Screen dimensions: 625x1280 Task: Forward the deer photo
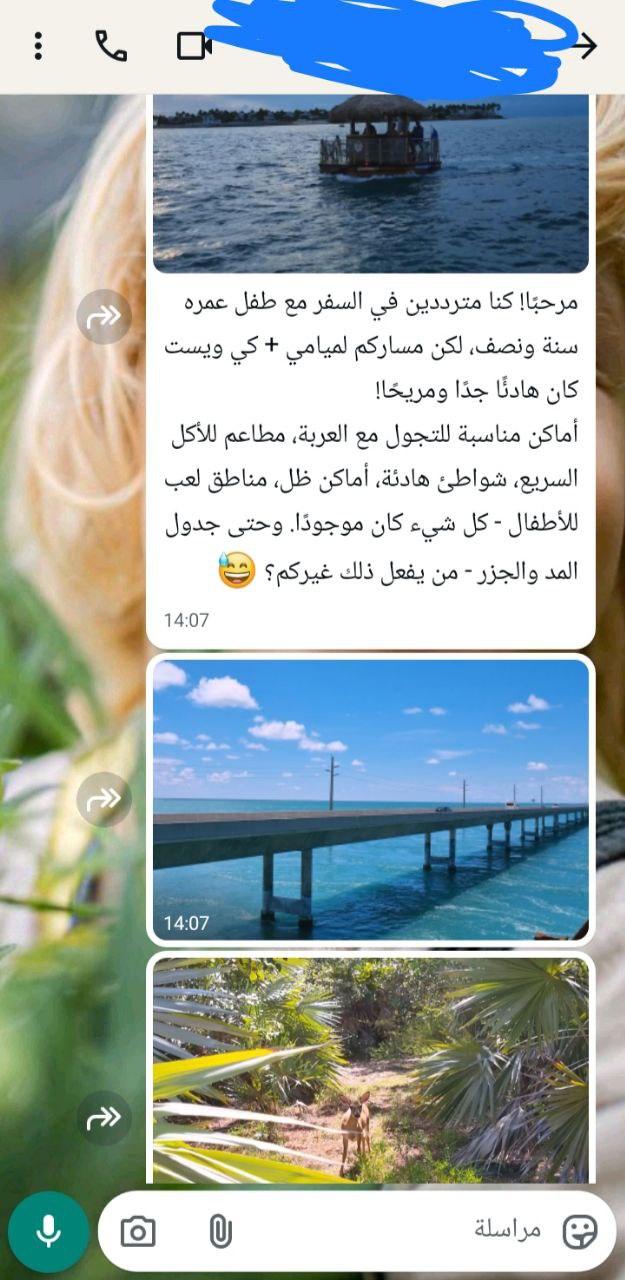coord(104,1117)
